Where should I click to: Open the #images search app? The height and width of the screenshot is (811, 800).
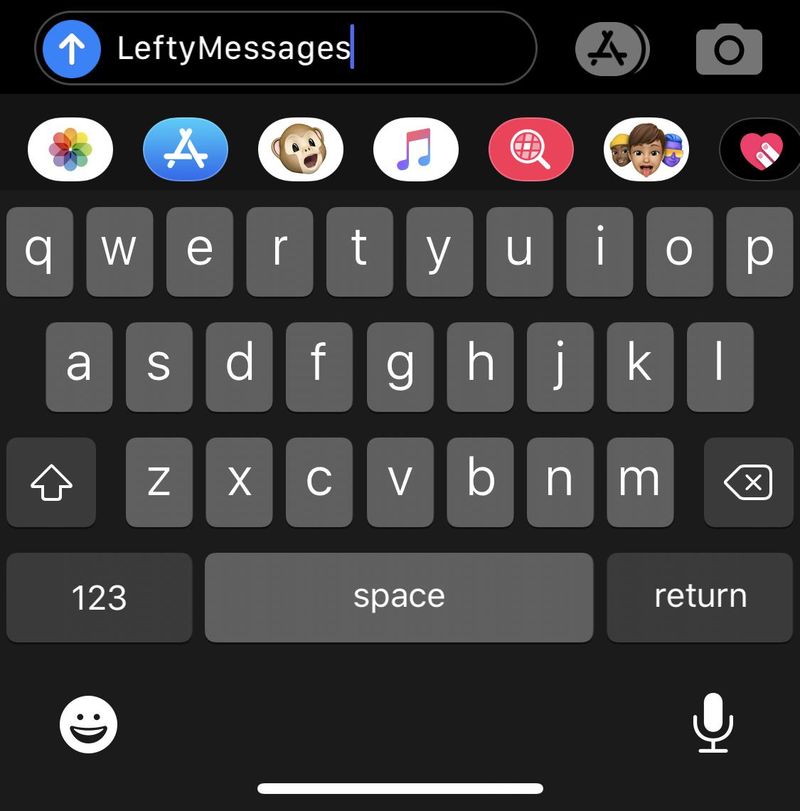click(x=531, y=150)
